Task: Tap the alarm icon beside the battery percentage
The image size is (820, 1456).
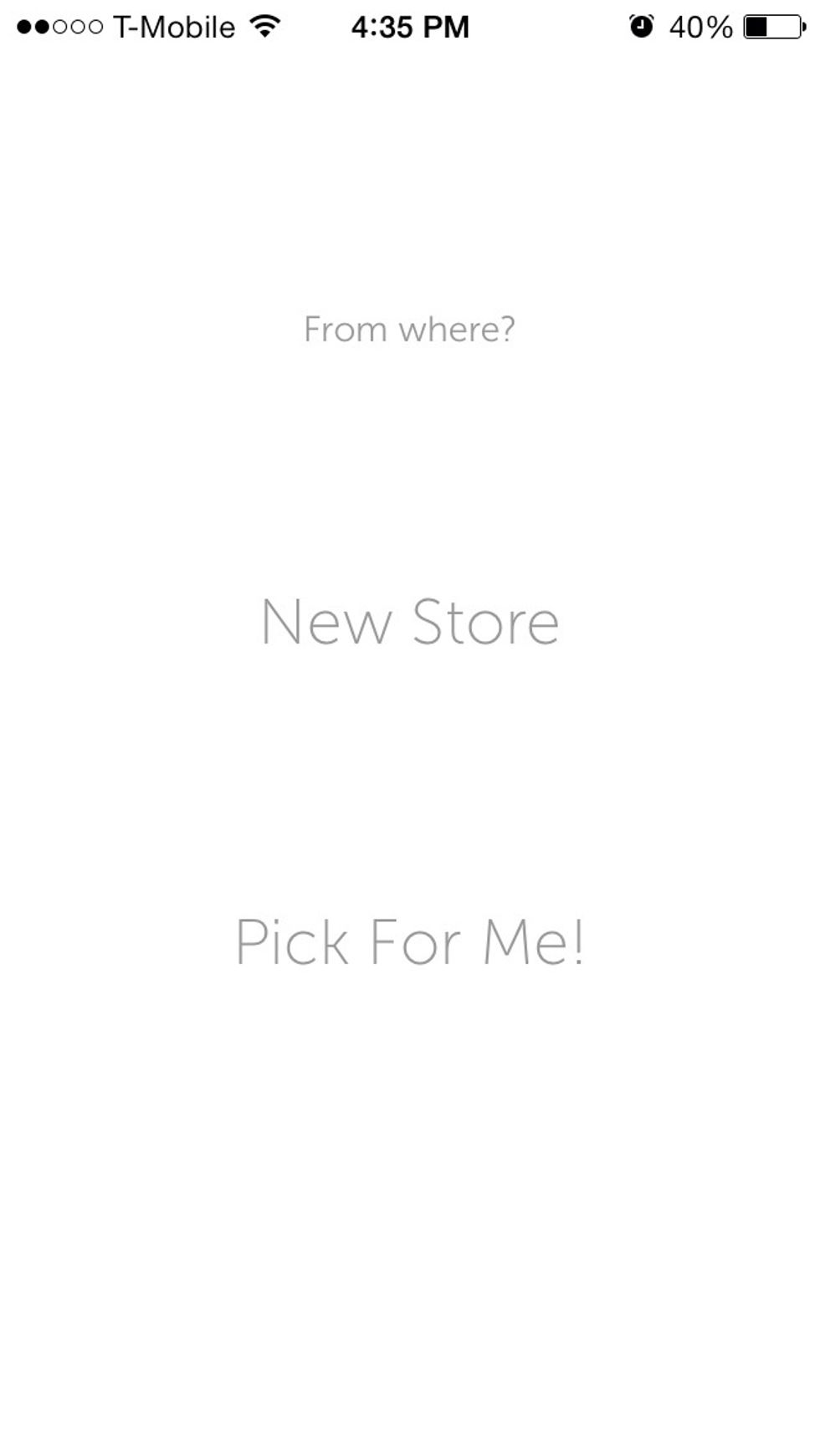Action: pos(640,25)
